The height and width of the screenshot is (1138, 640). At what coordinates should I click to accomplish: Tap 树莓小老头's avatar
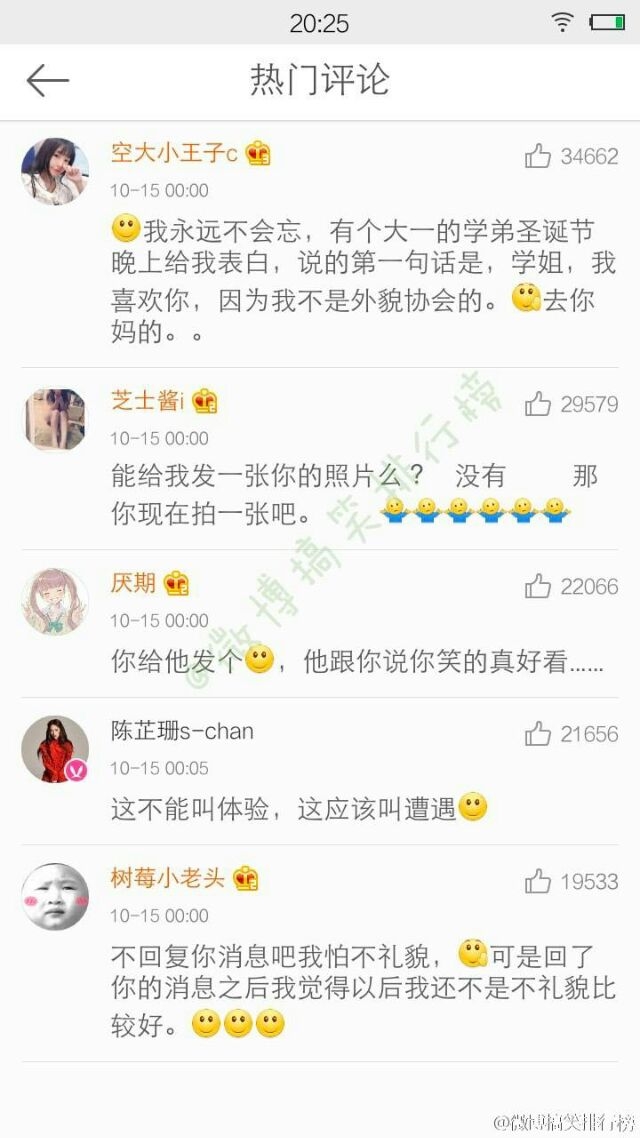(55, 896)
